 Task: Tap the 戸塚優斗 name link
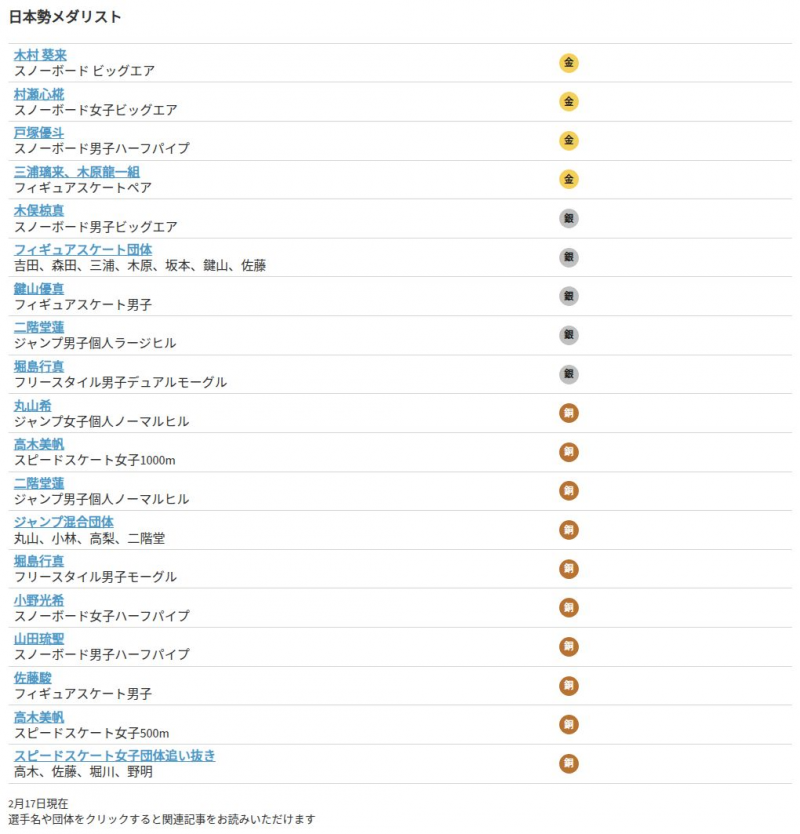click(38, 133)
